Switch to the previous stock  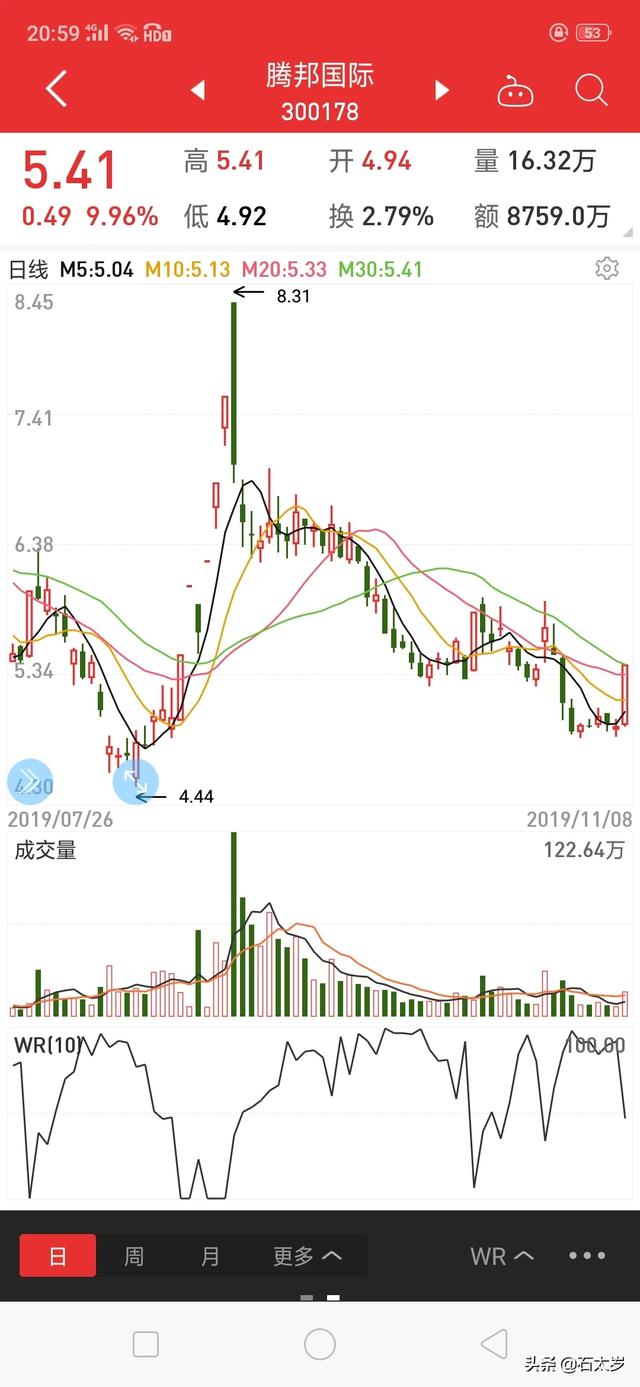click(198, 90)
